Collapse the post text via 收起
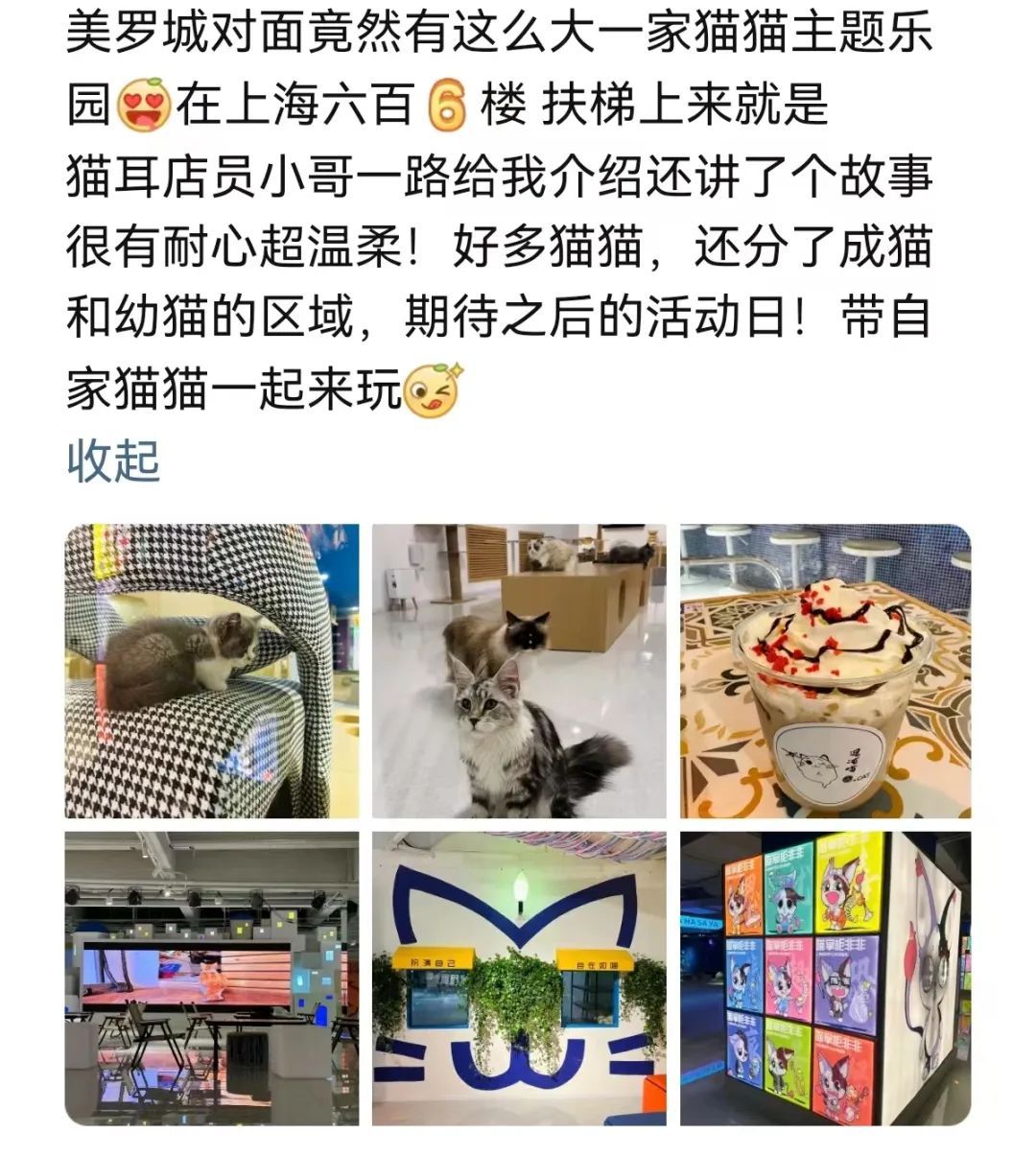 [x=112, y=461]
